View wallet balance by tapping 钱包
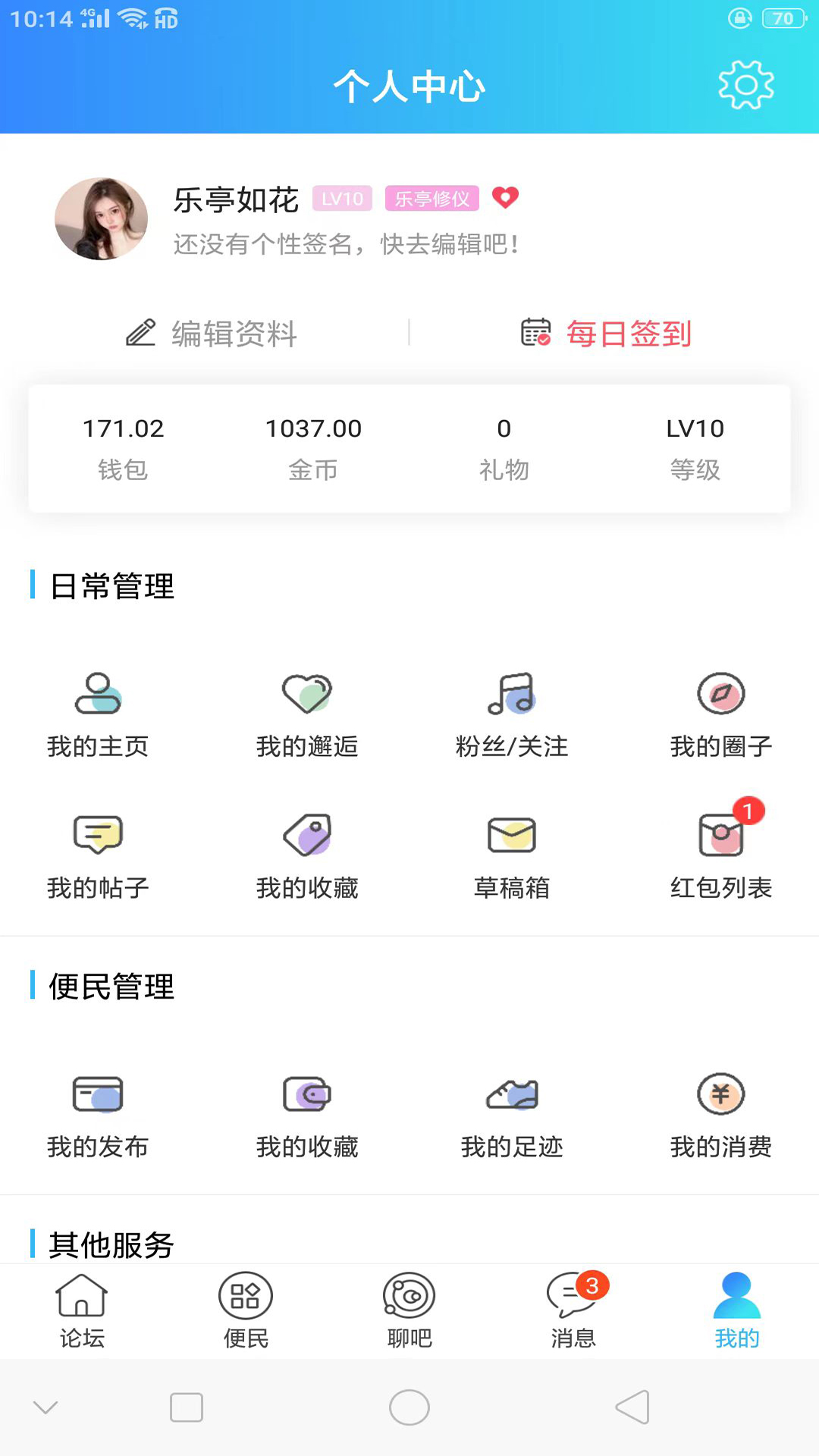 click(x=124, y=447)
